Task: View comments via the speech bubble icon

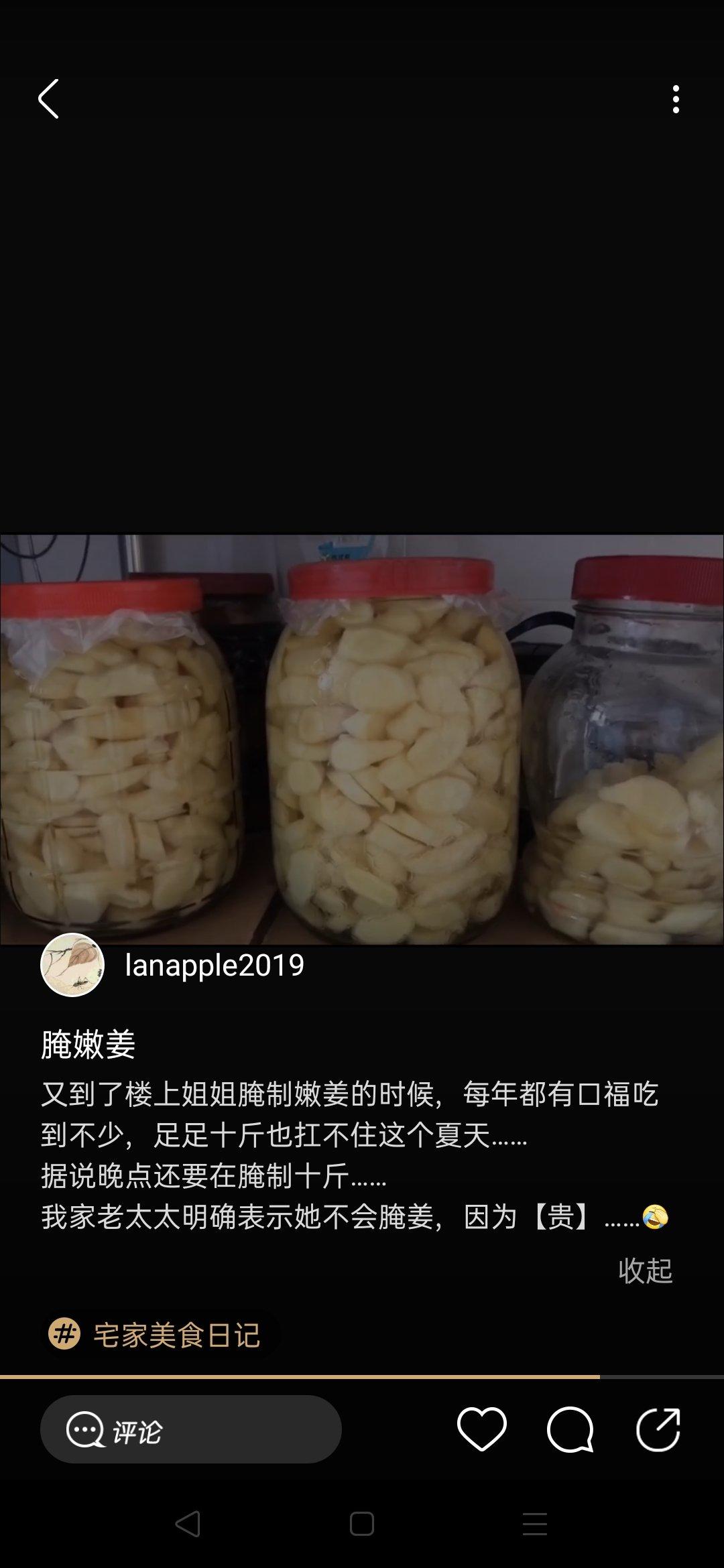Action: [570, 1429]
